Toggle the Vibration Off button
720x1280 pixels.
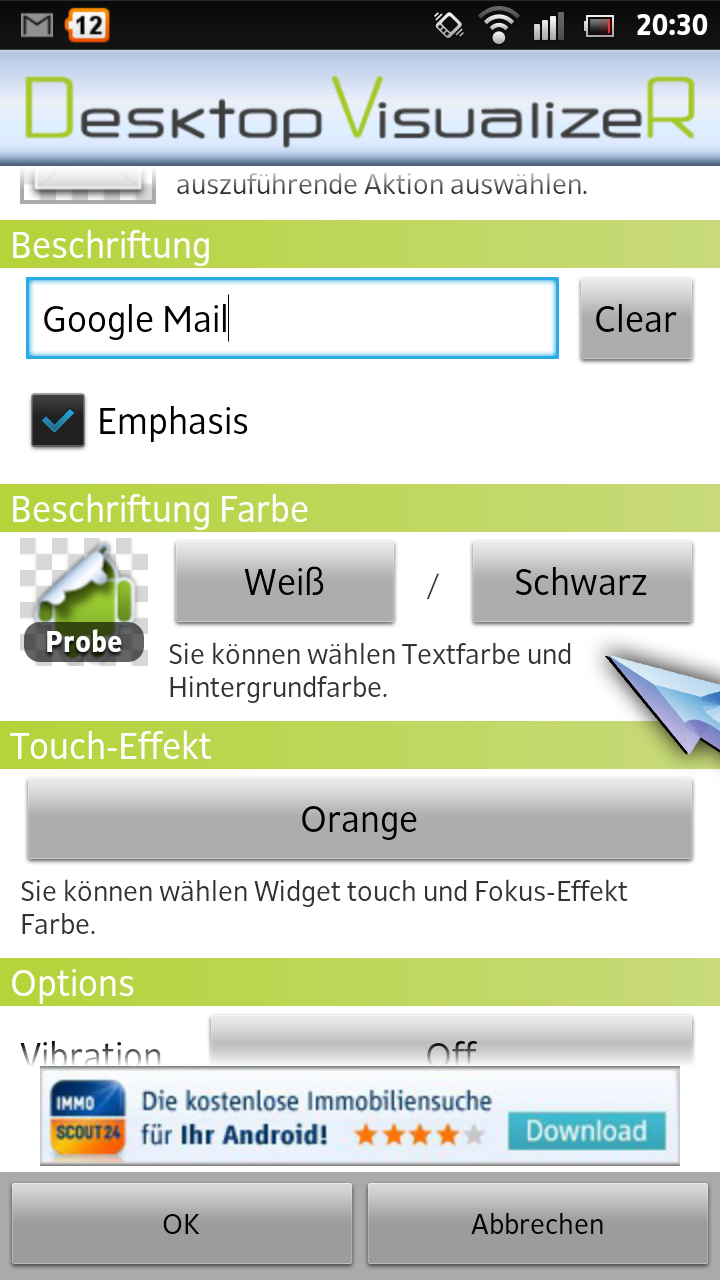point(451,1041)
